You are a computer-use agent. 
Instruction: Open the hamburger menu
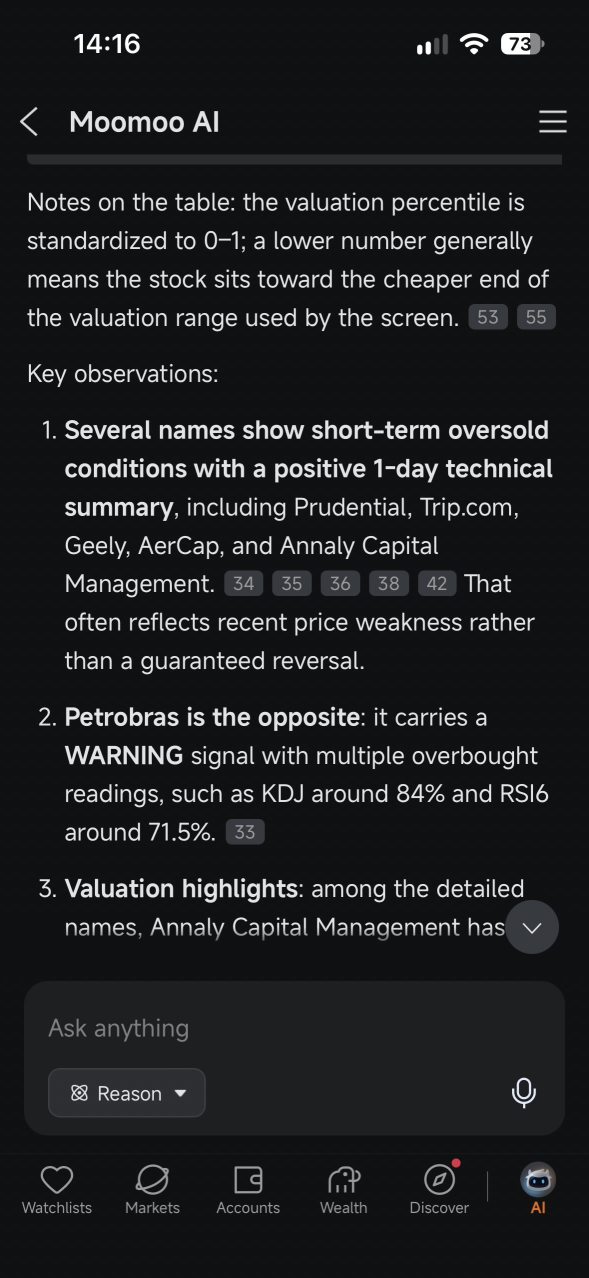tap(552, 122)
